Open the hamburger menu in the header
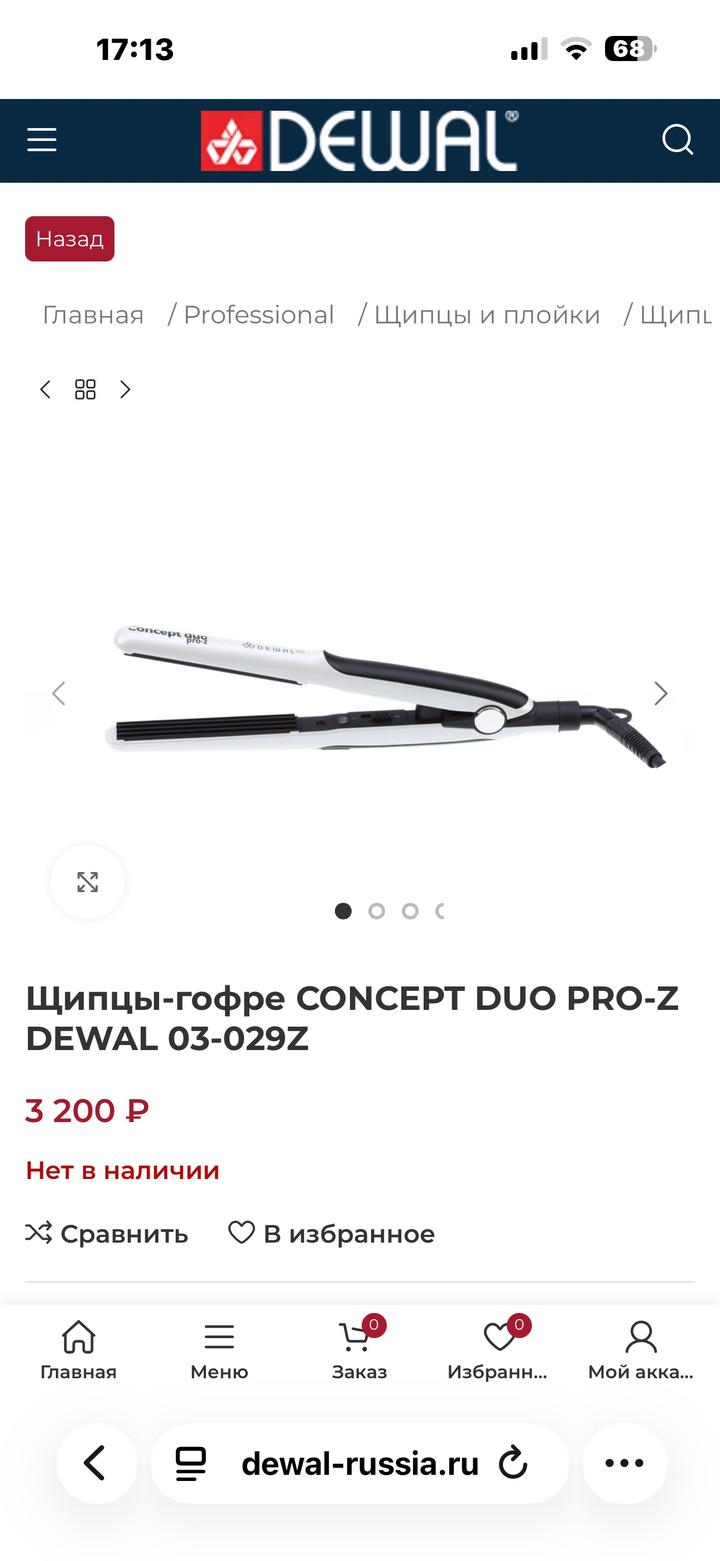Screen dimensions: 720x1561 (41, 140)
